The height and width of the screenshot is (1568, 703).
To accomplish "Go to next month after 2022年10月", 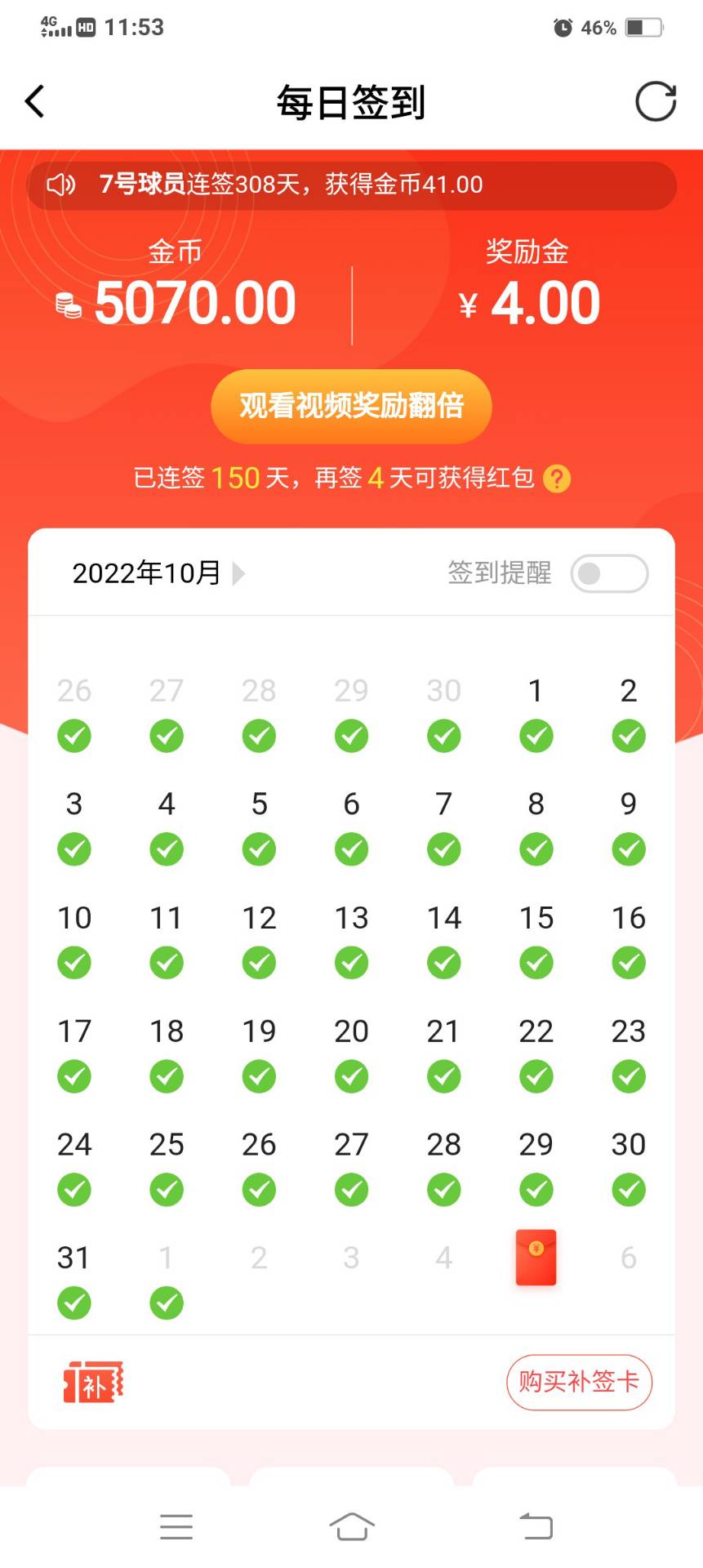I will 238,573.
